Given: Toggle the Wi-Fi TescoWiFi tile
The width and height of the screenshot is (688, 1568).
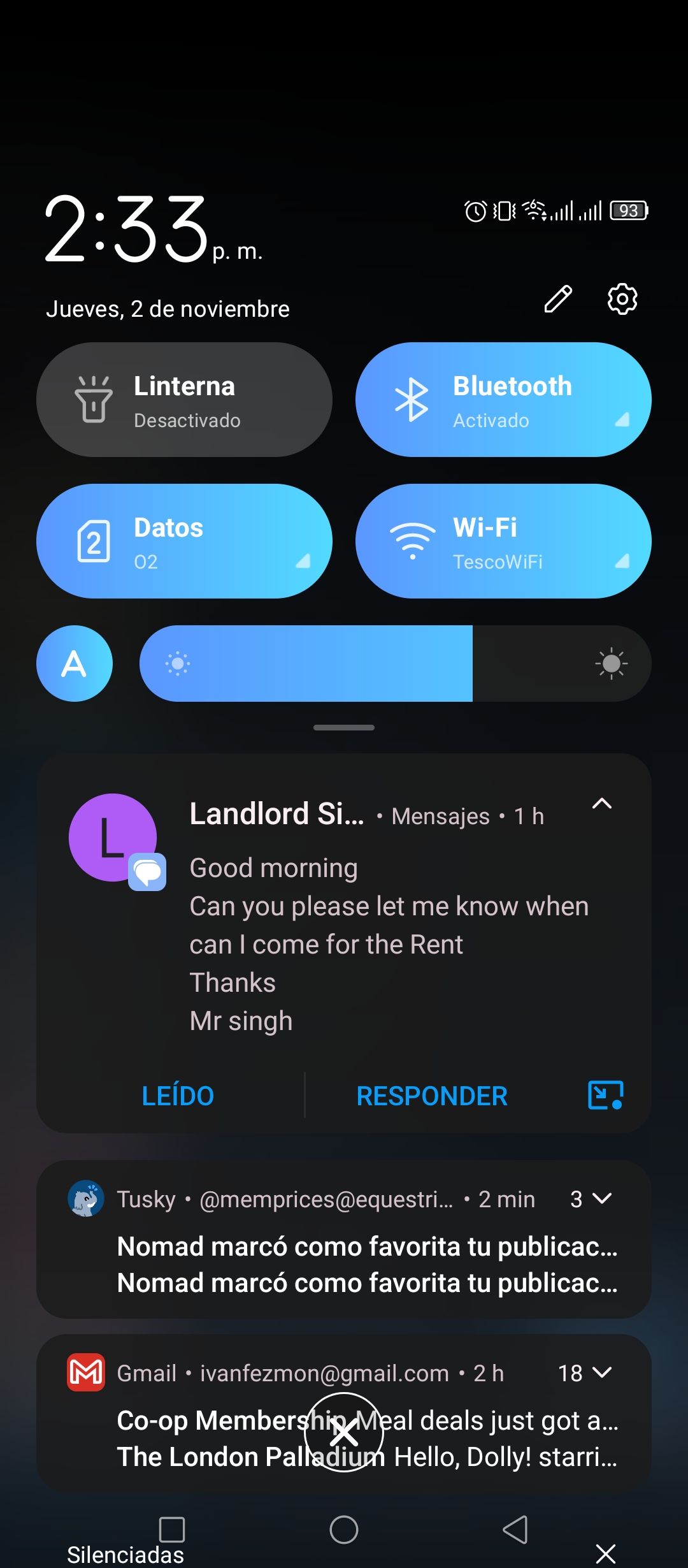Looking at the screenshot, I should click(503, 541).
